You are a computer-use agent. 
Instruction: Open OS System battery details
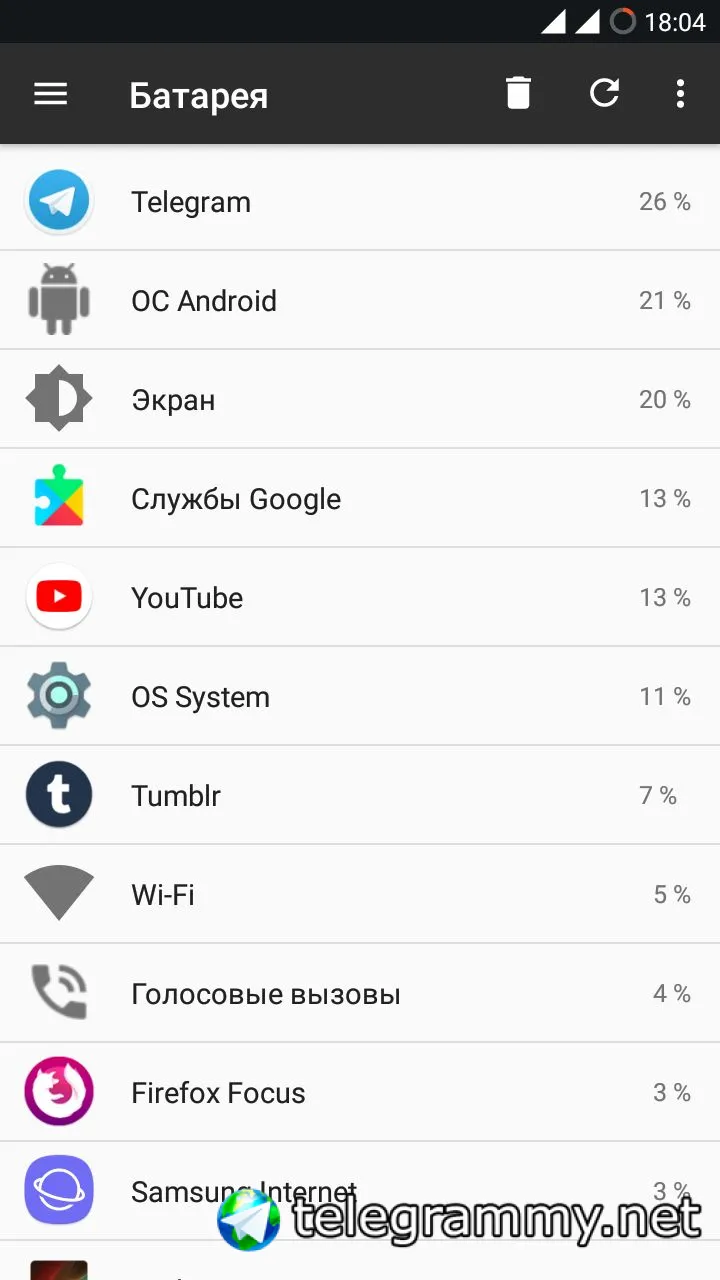pos(360,696)
